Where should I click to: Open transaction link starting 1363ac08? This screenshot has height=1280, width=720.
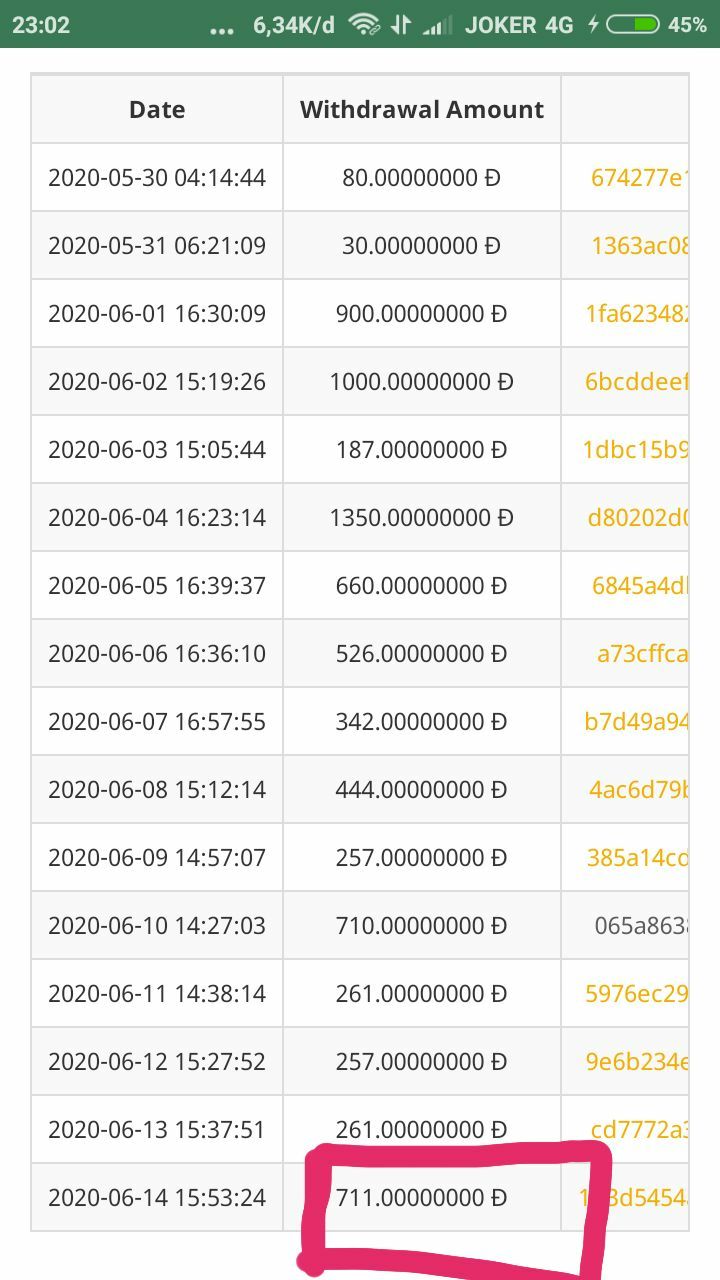click(x=640, y=246)
